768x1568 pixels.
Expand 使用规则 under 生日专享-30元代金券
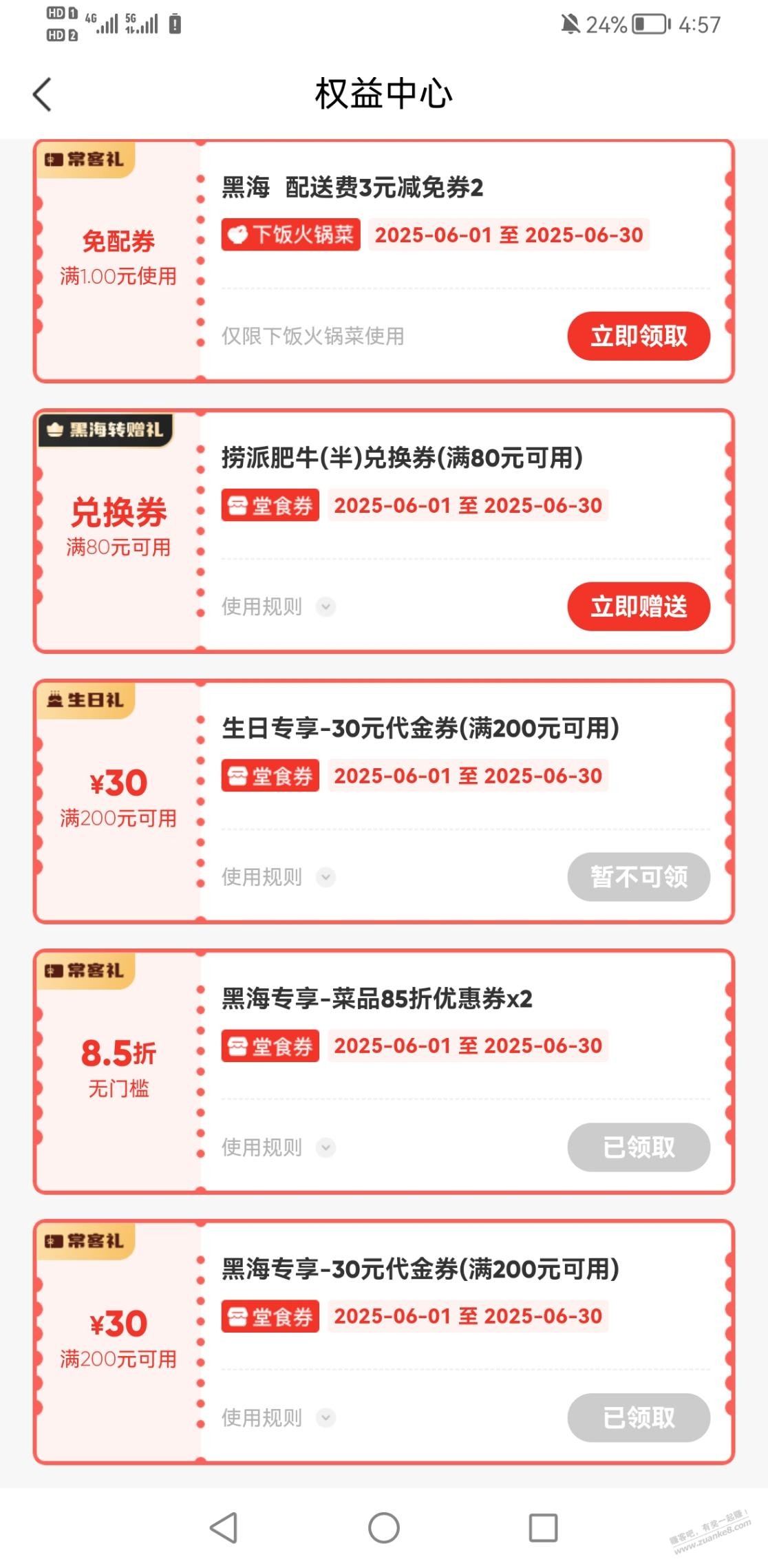click(x=277, y=877)
